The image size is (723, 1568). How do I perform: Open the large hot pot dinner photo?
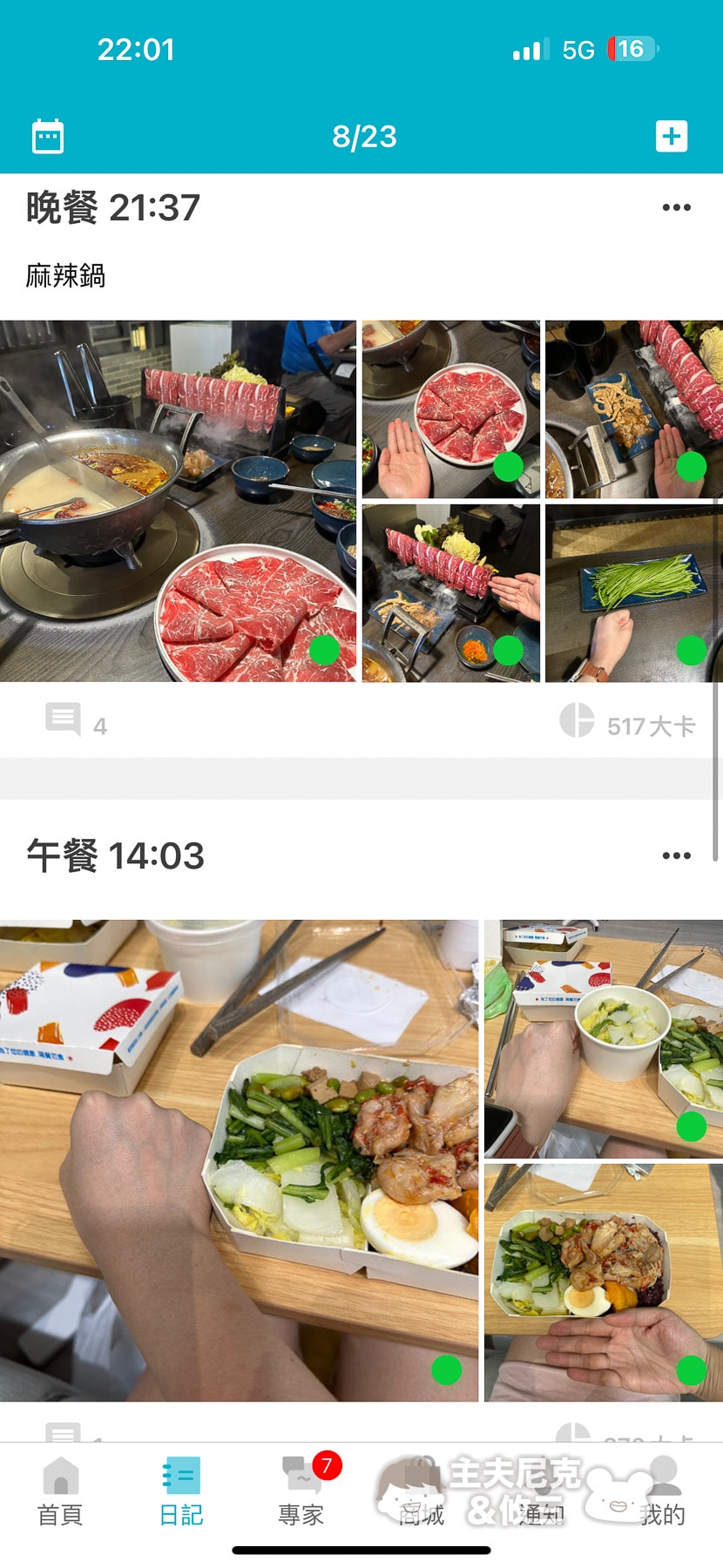pos(178,501)
